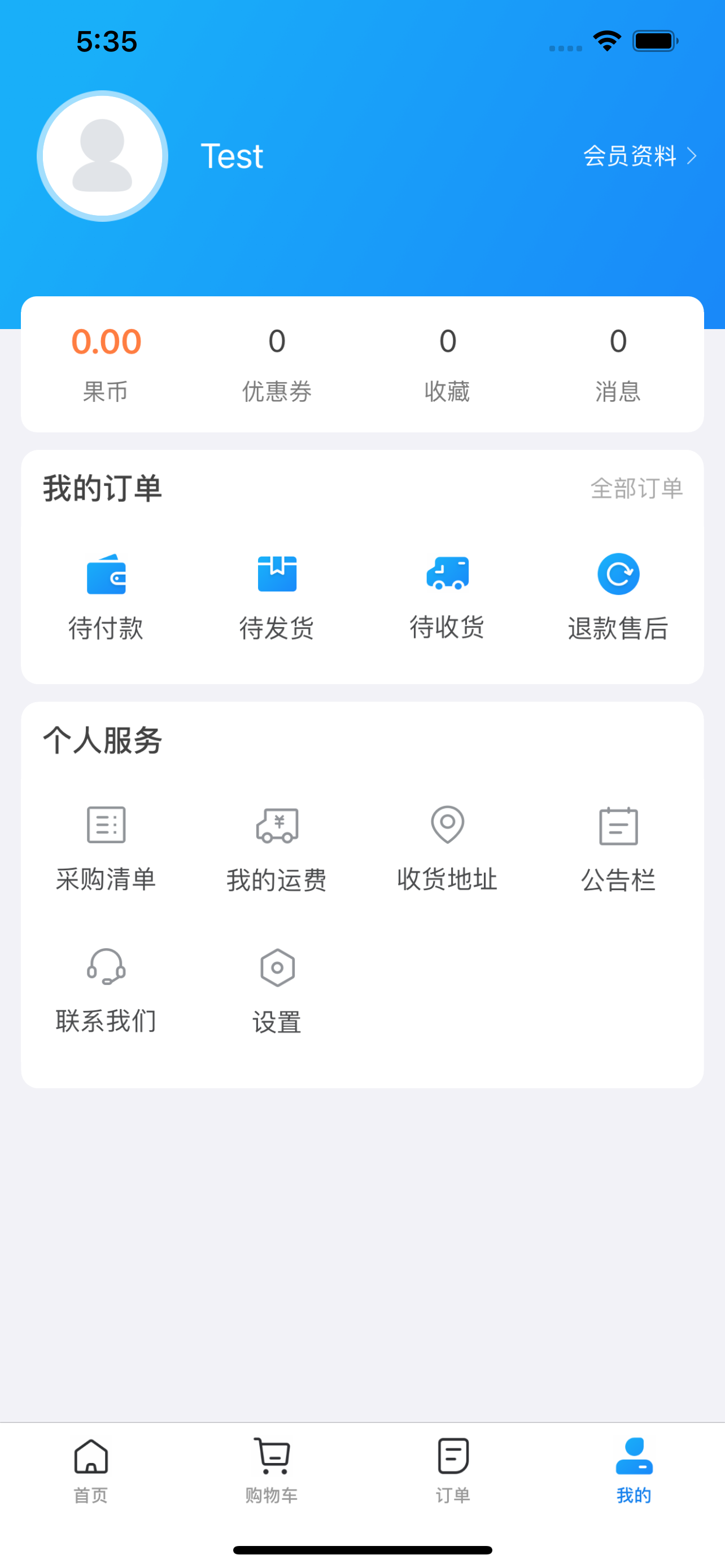Open 收货地址 delivery addresses
Image resolution: width=725 pixels, height=1568 pixels.
(x=447, y=848)
